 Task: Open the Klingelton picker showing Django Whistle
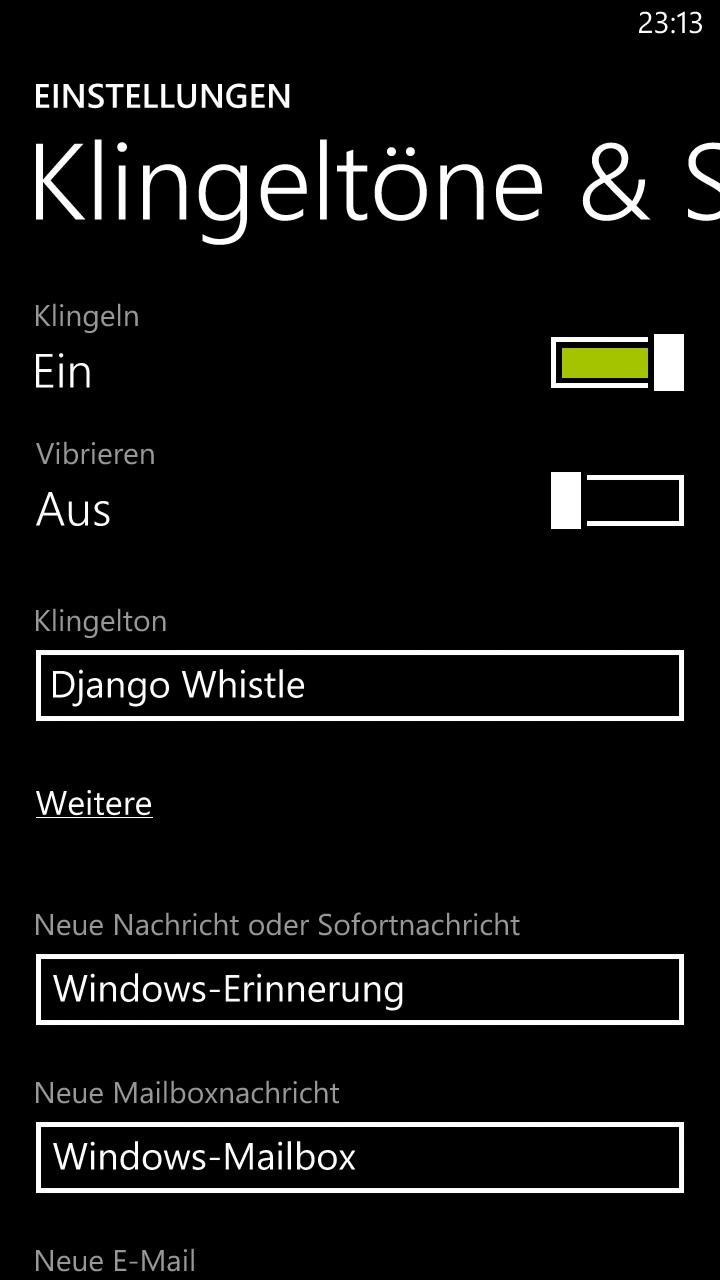pyautogui.click(x=360, y=685)
